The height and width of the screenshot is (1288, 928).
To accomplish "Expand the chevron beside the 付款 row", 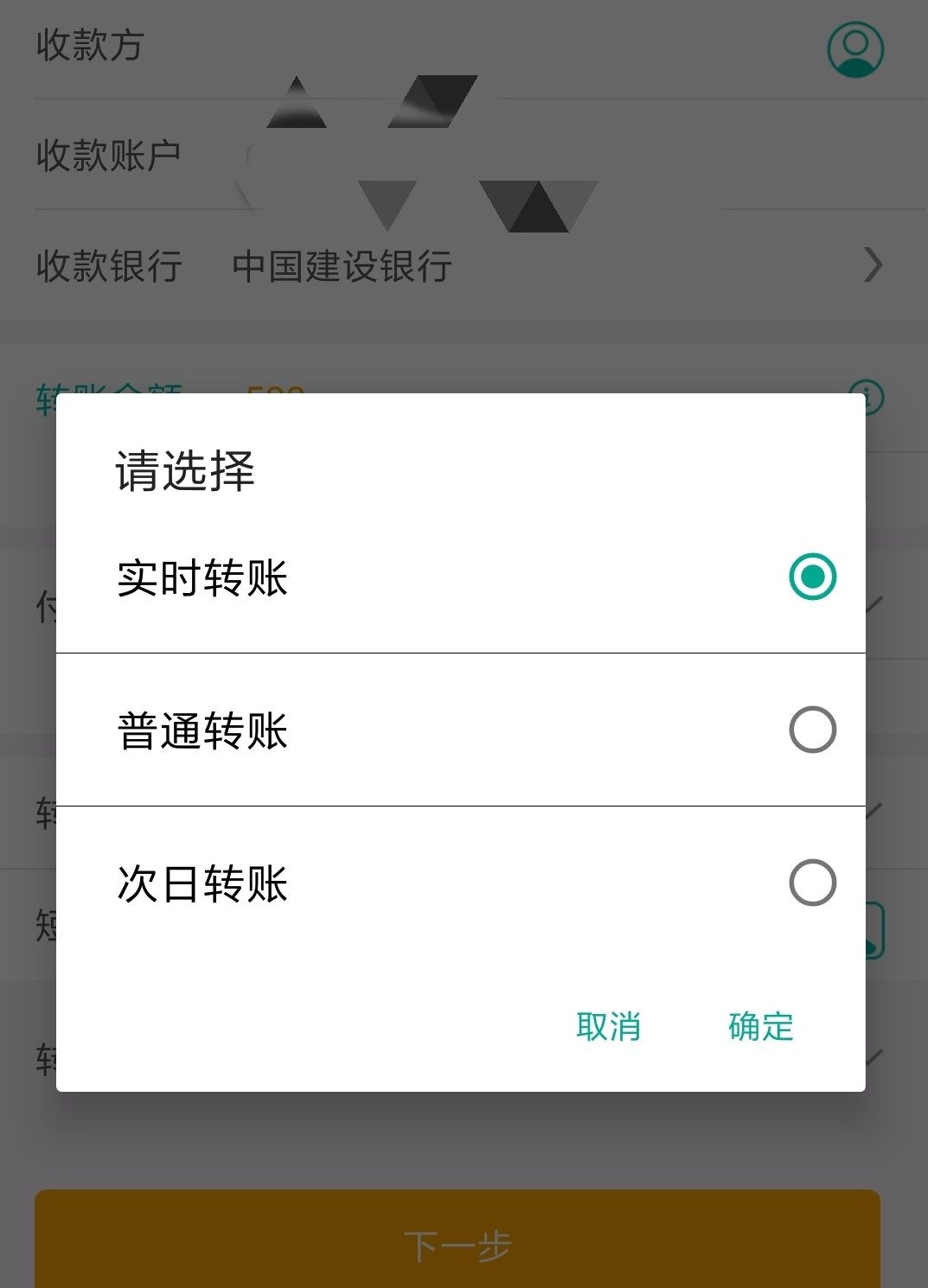I will pos(875,605).
